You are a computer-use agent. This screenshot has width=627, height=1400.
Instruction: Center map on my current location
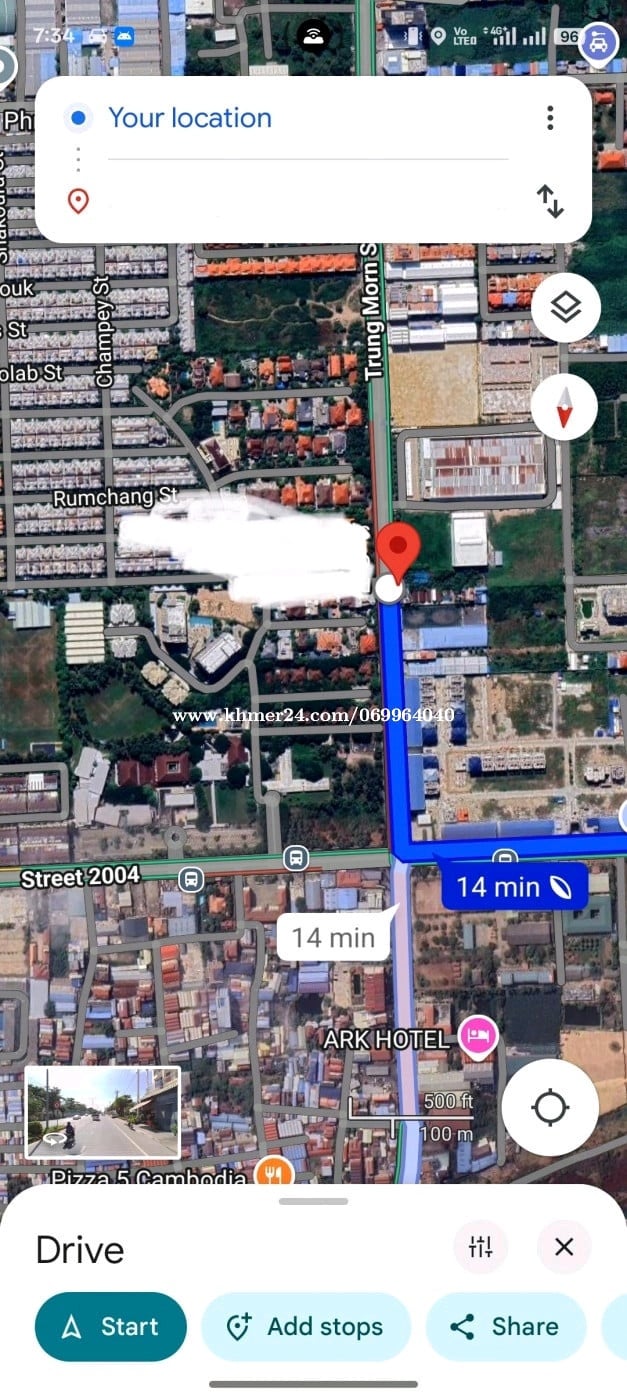click(550, 1107)
